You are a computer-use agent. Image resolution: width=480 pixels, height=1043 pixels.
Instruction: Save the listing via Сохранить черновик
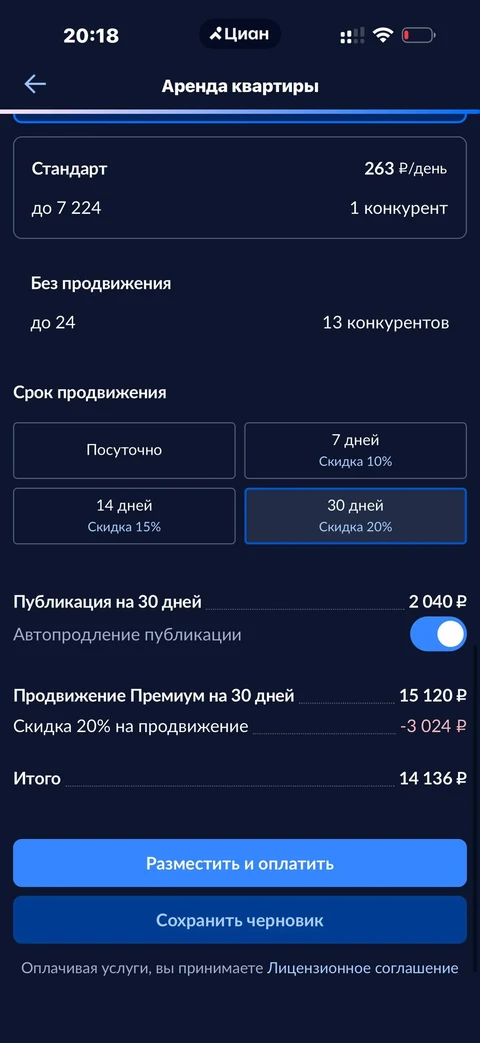[x=240, y=920]
